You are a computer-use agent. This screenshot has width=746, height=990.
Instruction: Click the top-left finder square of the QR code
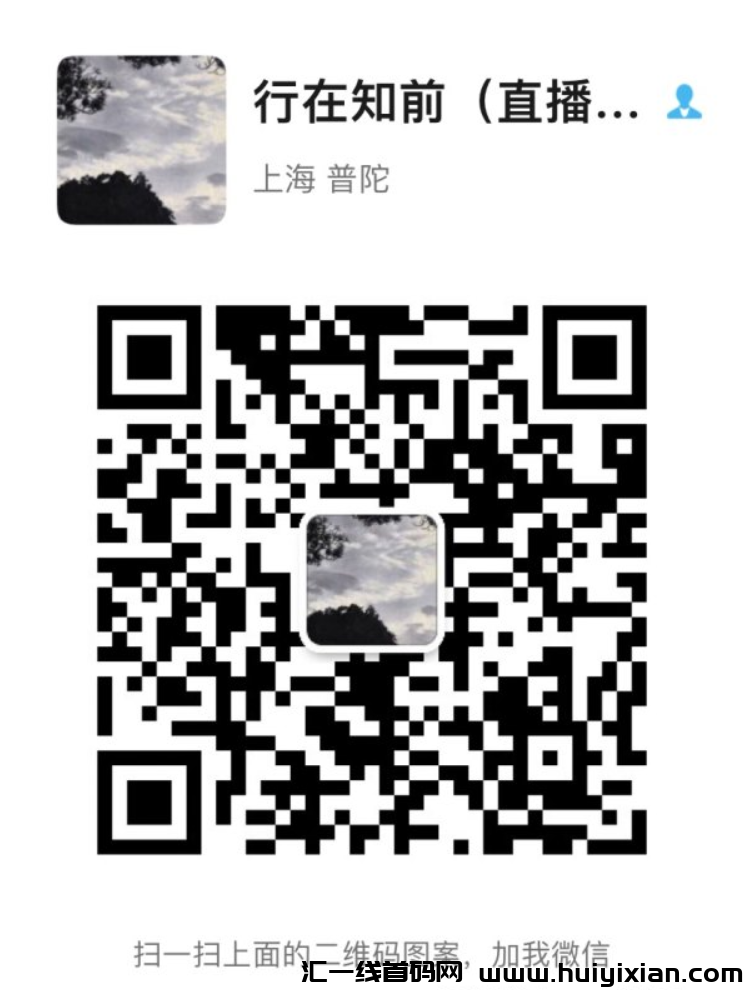(148, 355)
